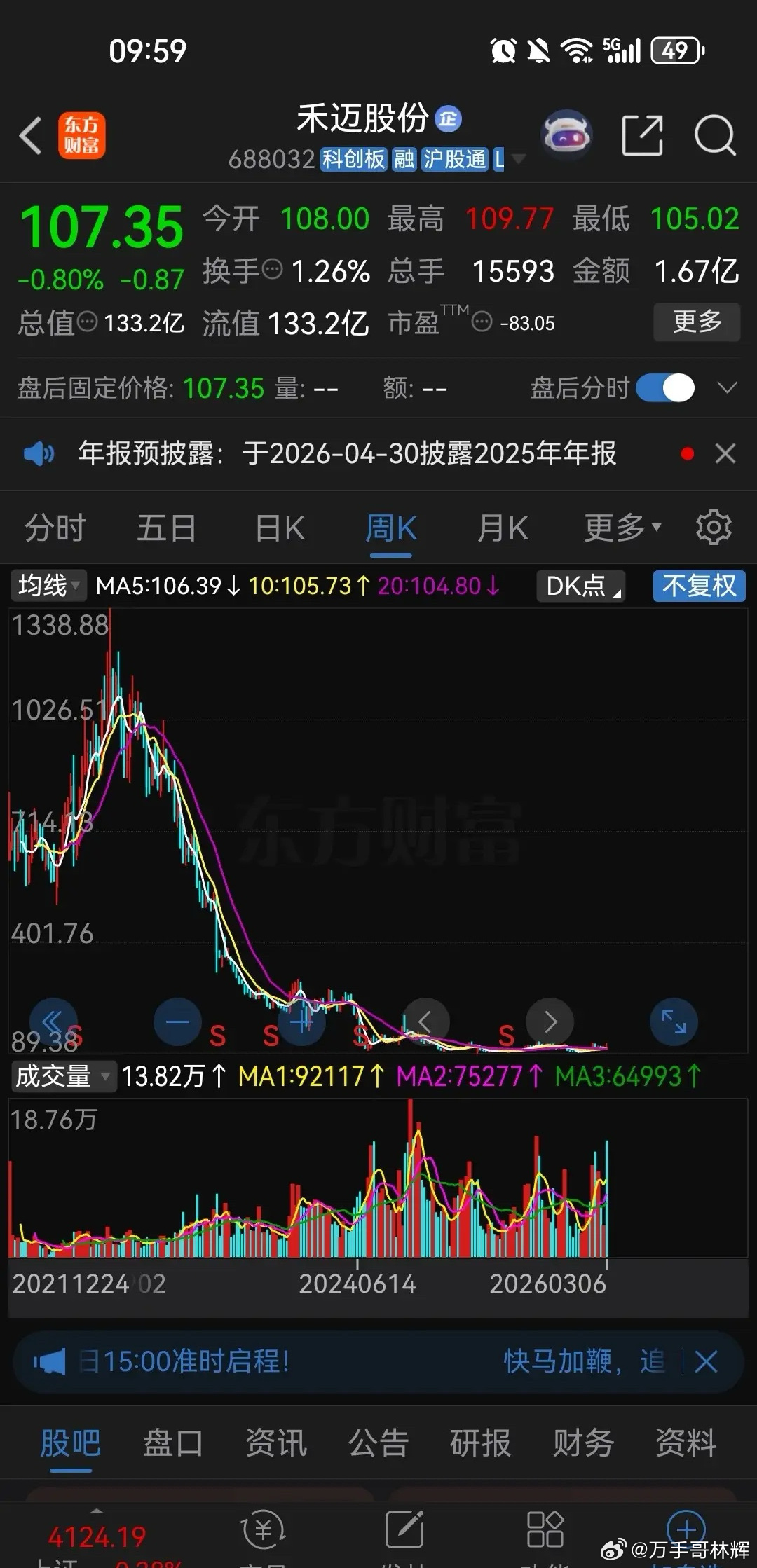Expand the chevron beside 盘后分时
Viewport: 757px width, 1568px height.
[725, 387]
